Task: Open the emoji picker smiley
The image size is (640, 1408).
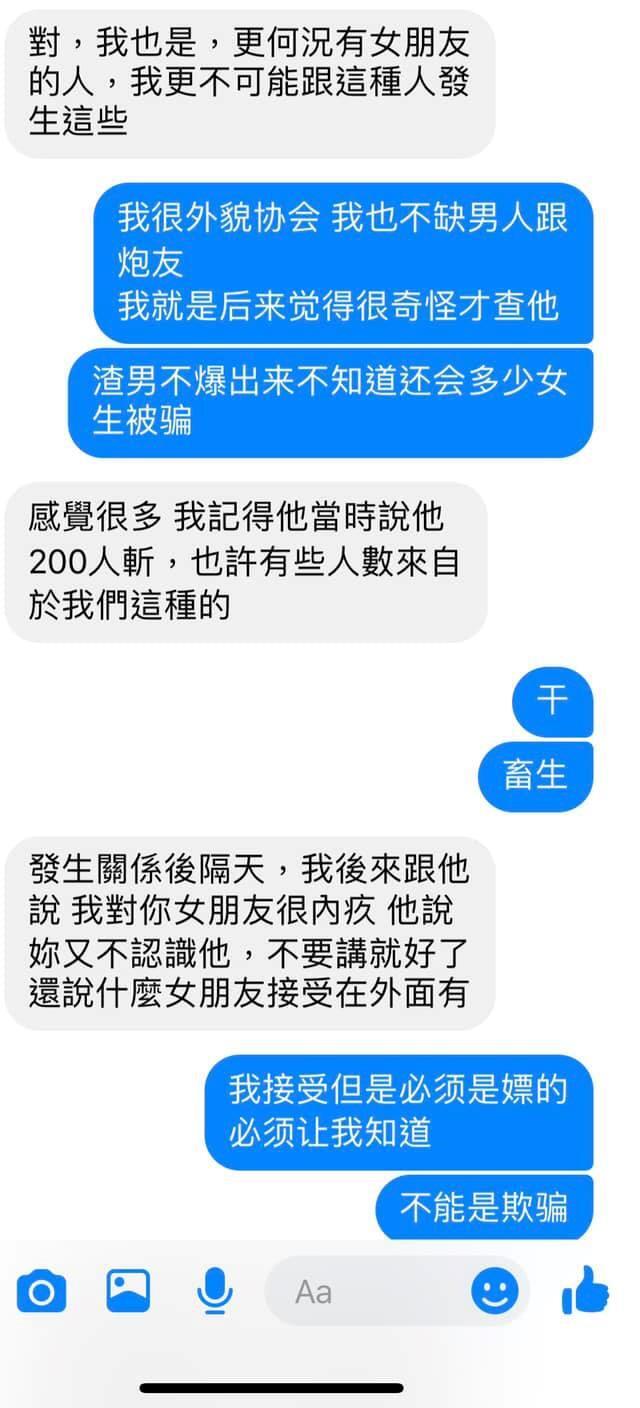Action: [494, 1292]
